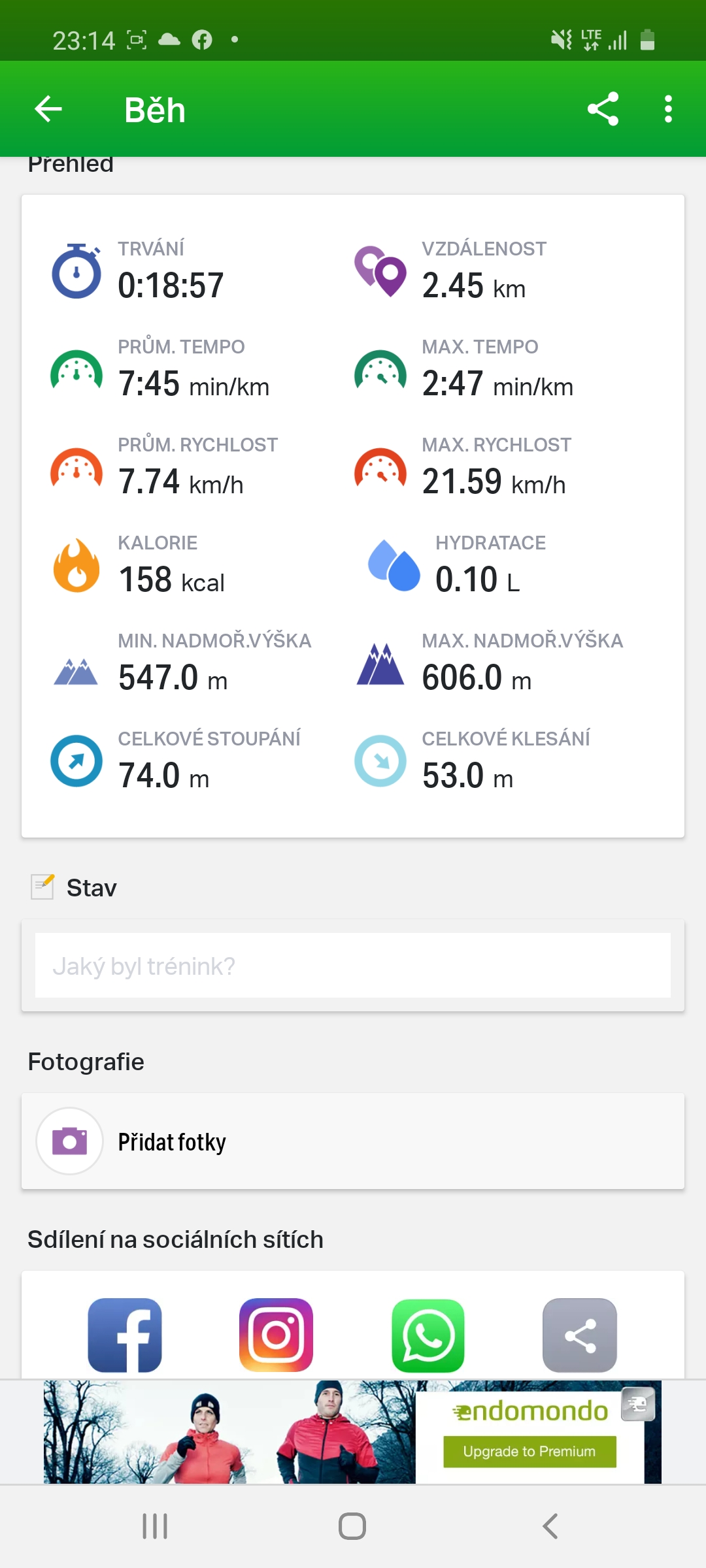Share the workout on Facebook
706x1568 pixels.
125,1335
